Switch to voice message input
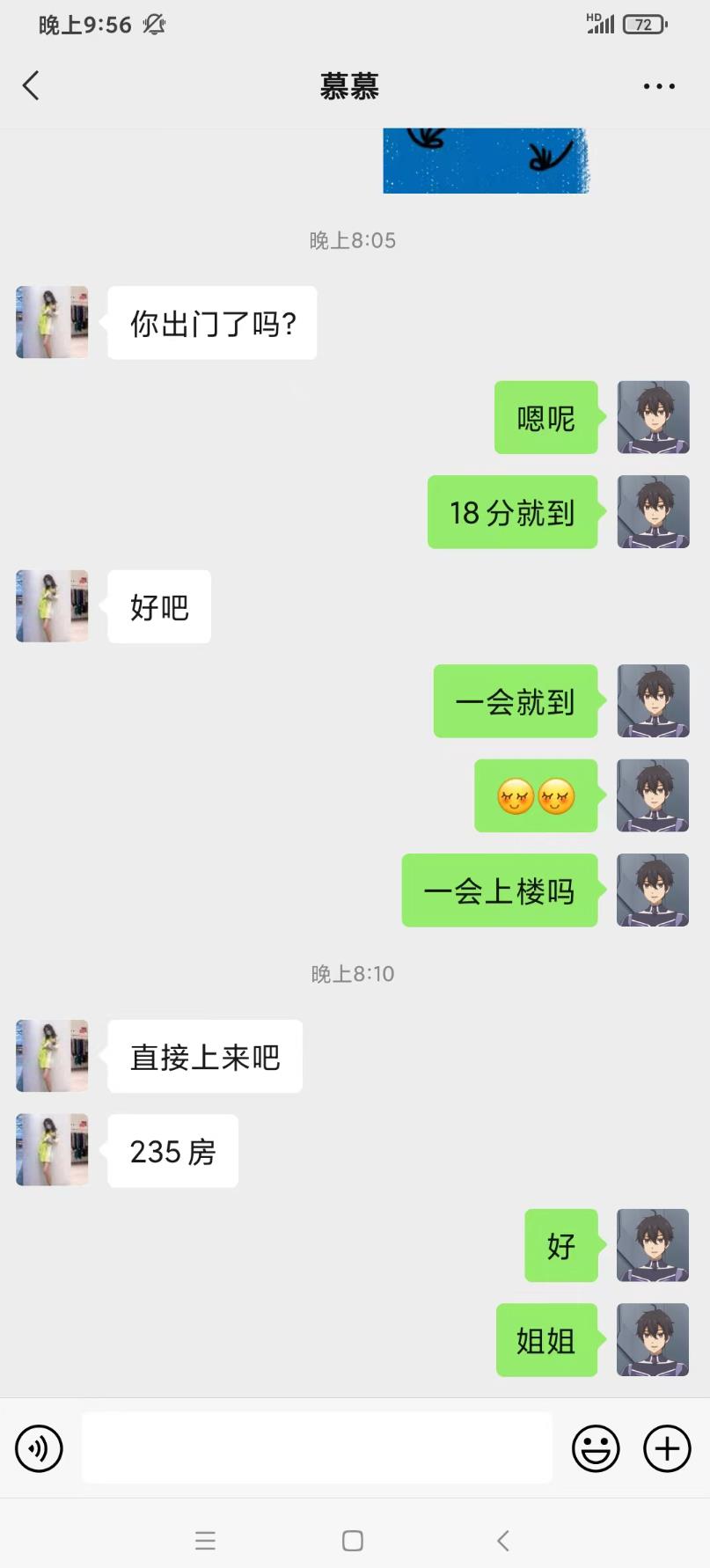 tap(39, 1448)
